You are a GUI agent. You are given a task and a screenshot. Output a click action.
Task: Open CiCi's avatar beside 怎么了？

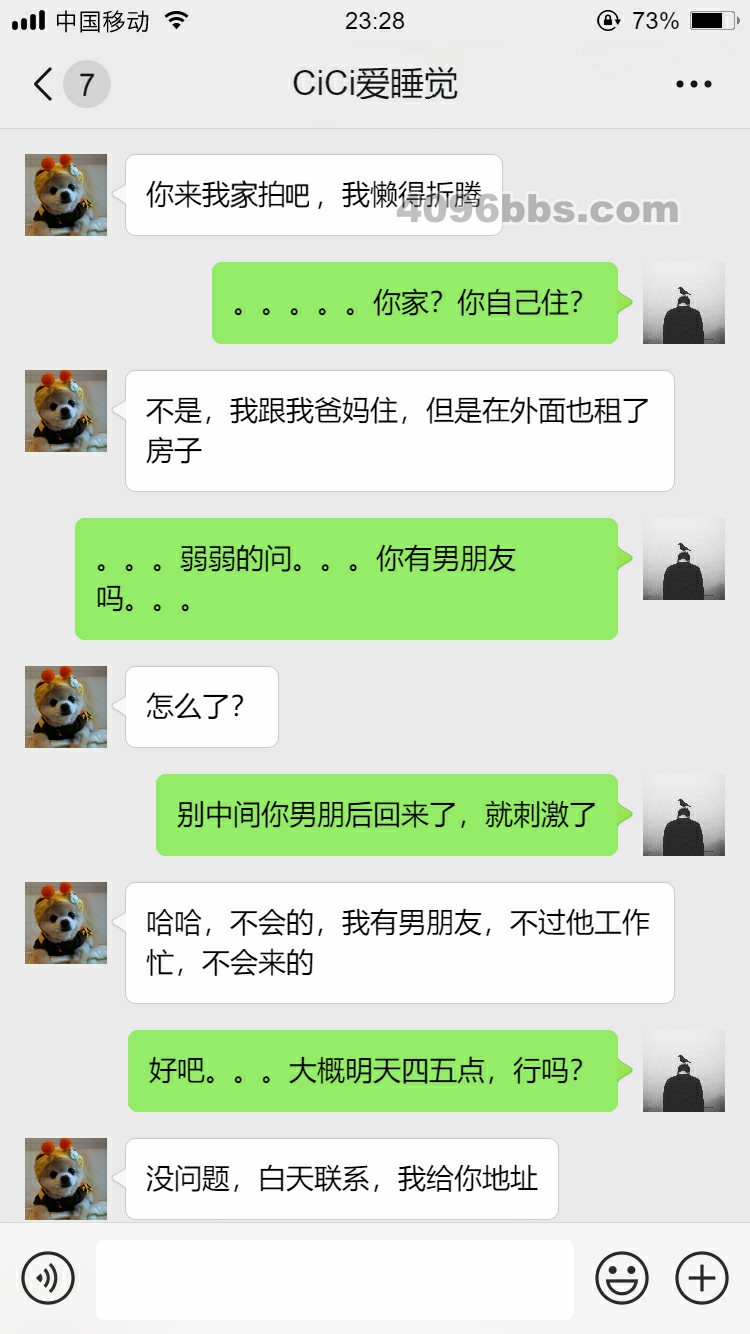(66, 707)
